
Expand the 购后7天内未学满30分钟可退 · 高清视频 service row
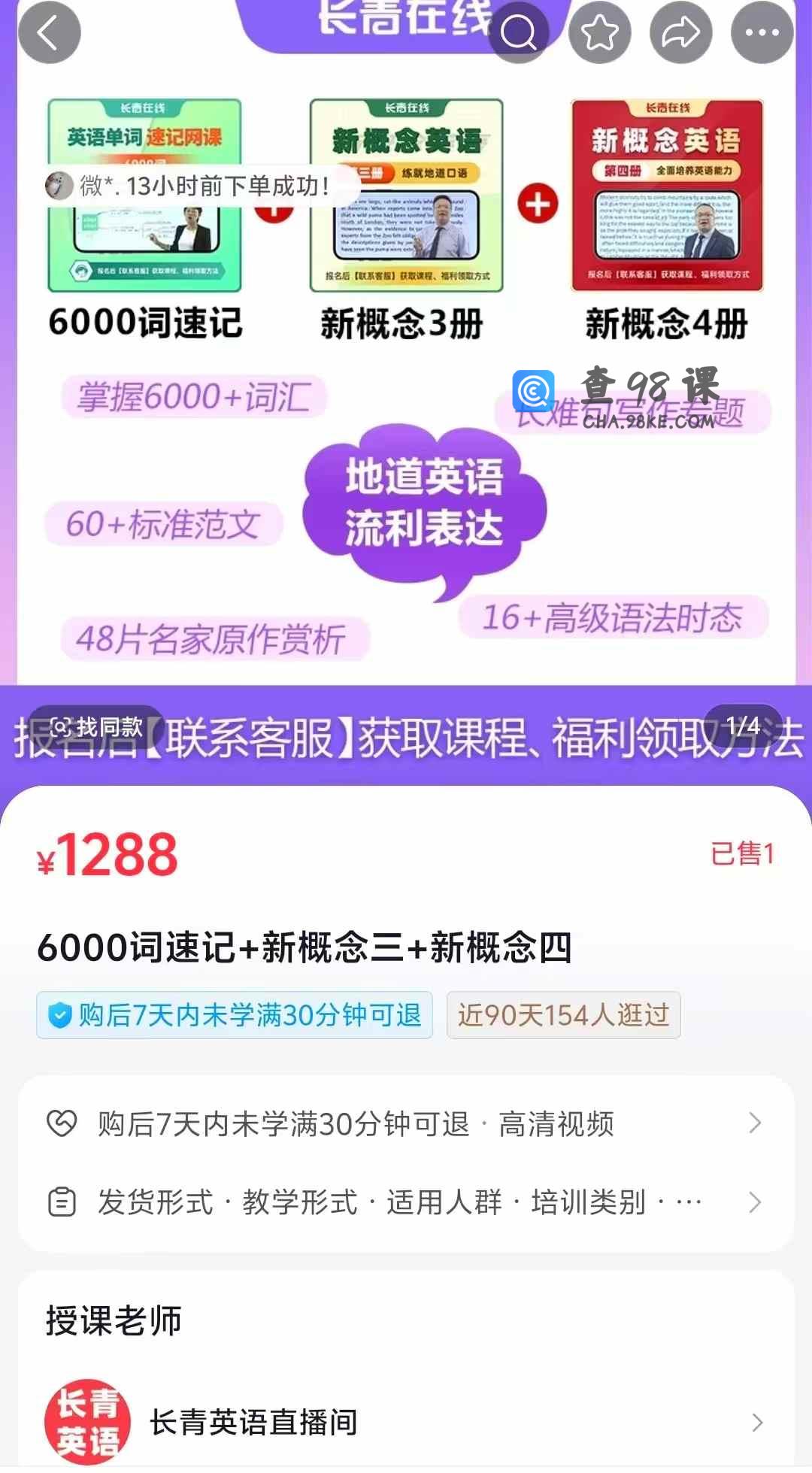click(406, 1124)
